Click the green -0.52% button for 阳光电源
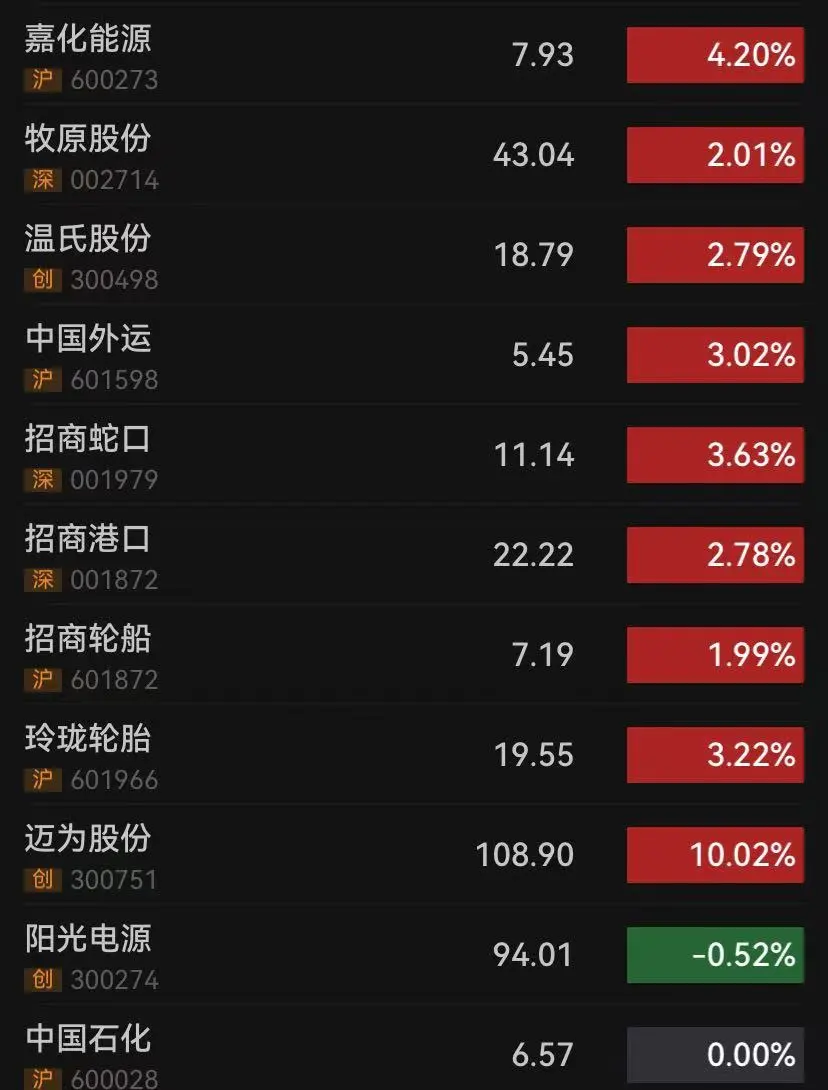Image resolution: width=828 pixels, height=1090 pixels. click(x=713, y=955)
